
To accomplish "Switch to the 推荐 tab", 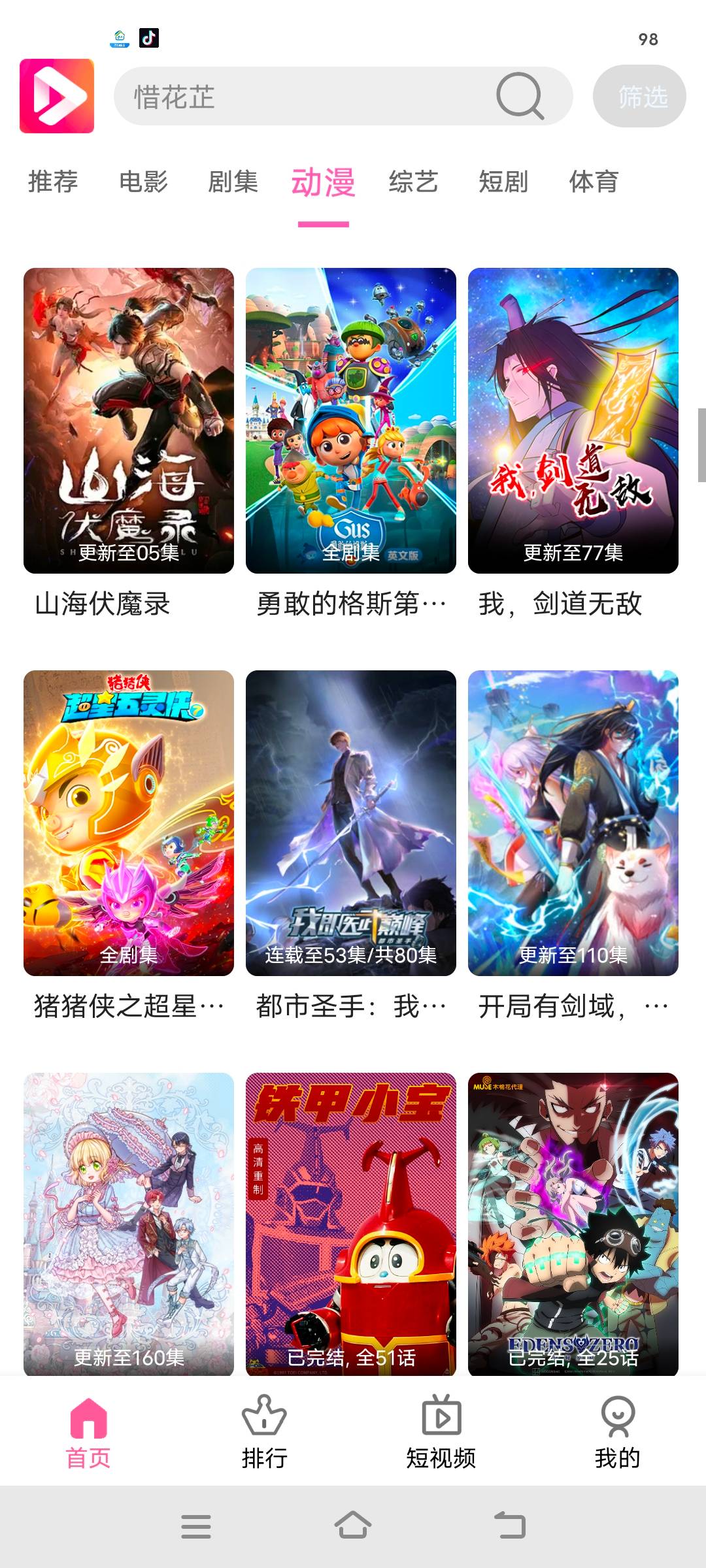I will click(53, 182).
